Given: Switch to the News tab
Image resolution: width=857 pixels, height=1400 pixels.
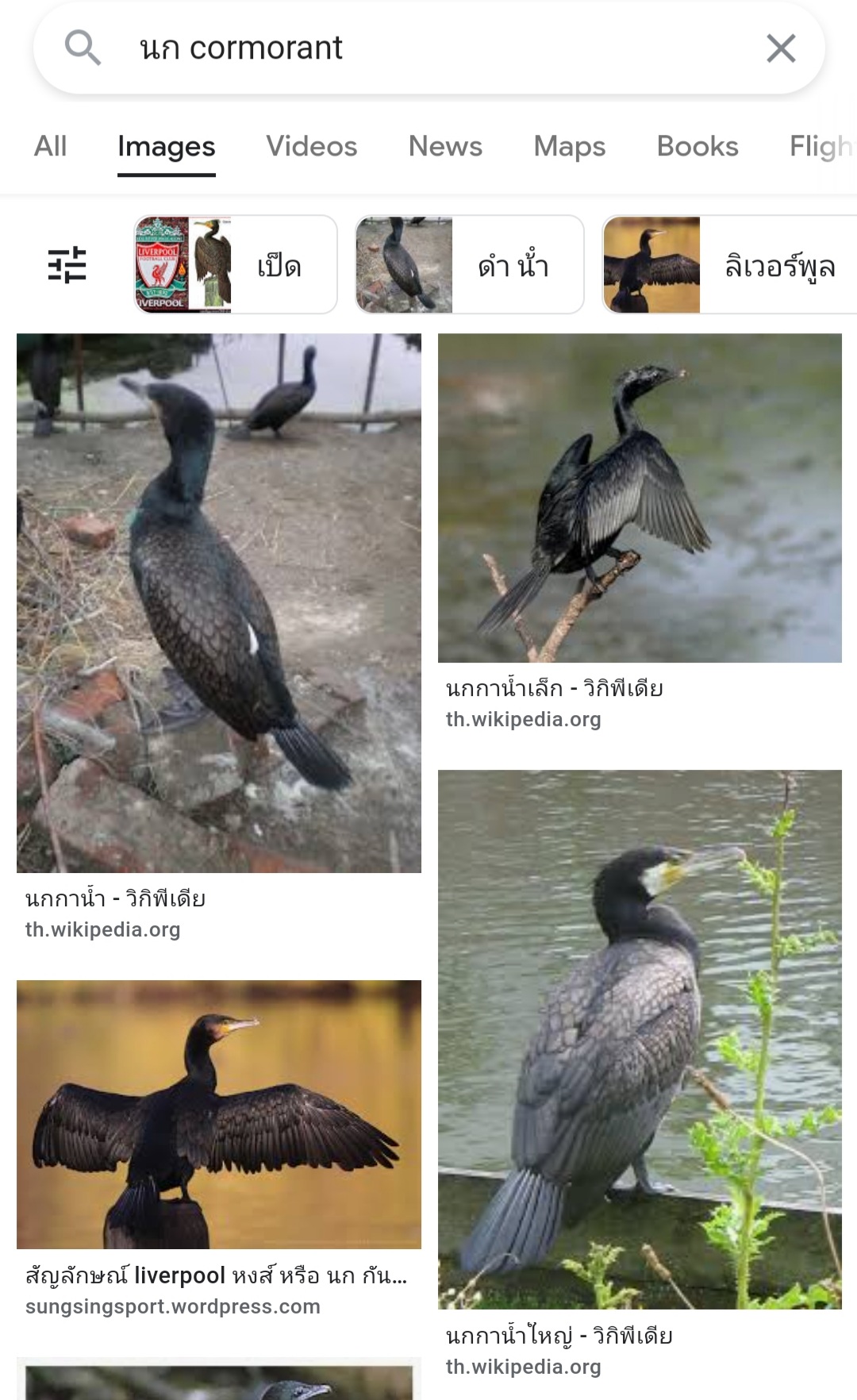Looking at the screenshot, I should pos(445,146).
